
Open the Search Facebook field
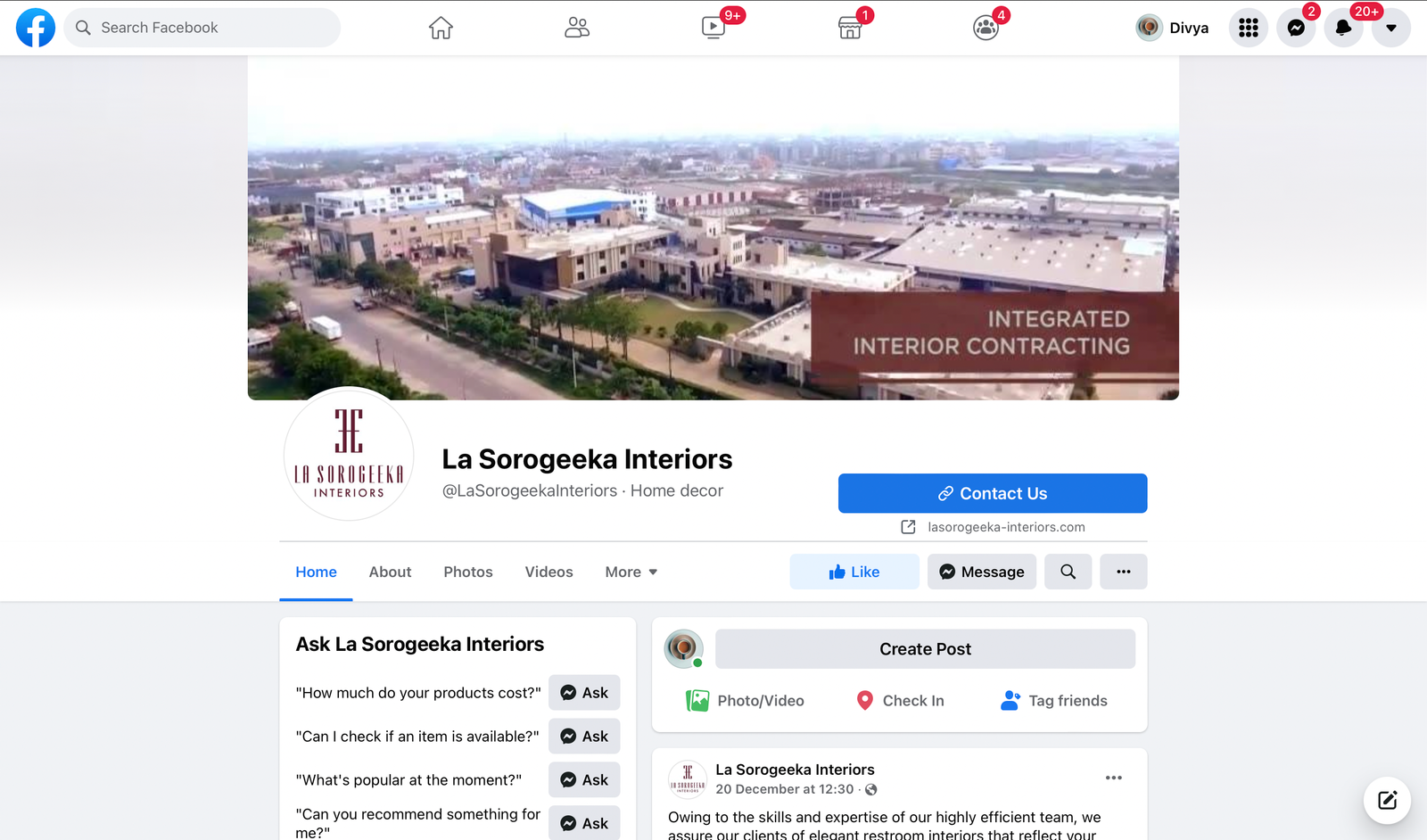[x=203, y=28]
